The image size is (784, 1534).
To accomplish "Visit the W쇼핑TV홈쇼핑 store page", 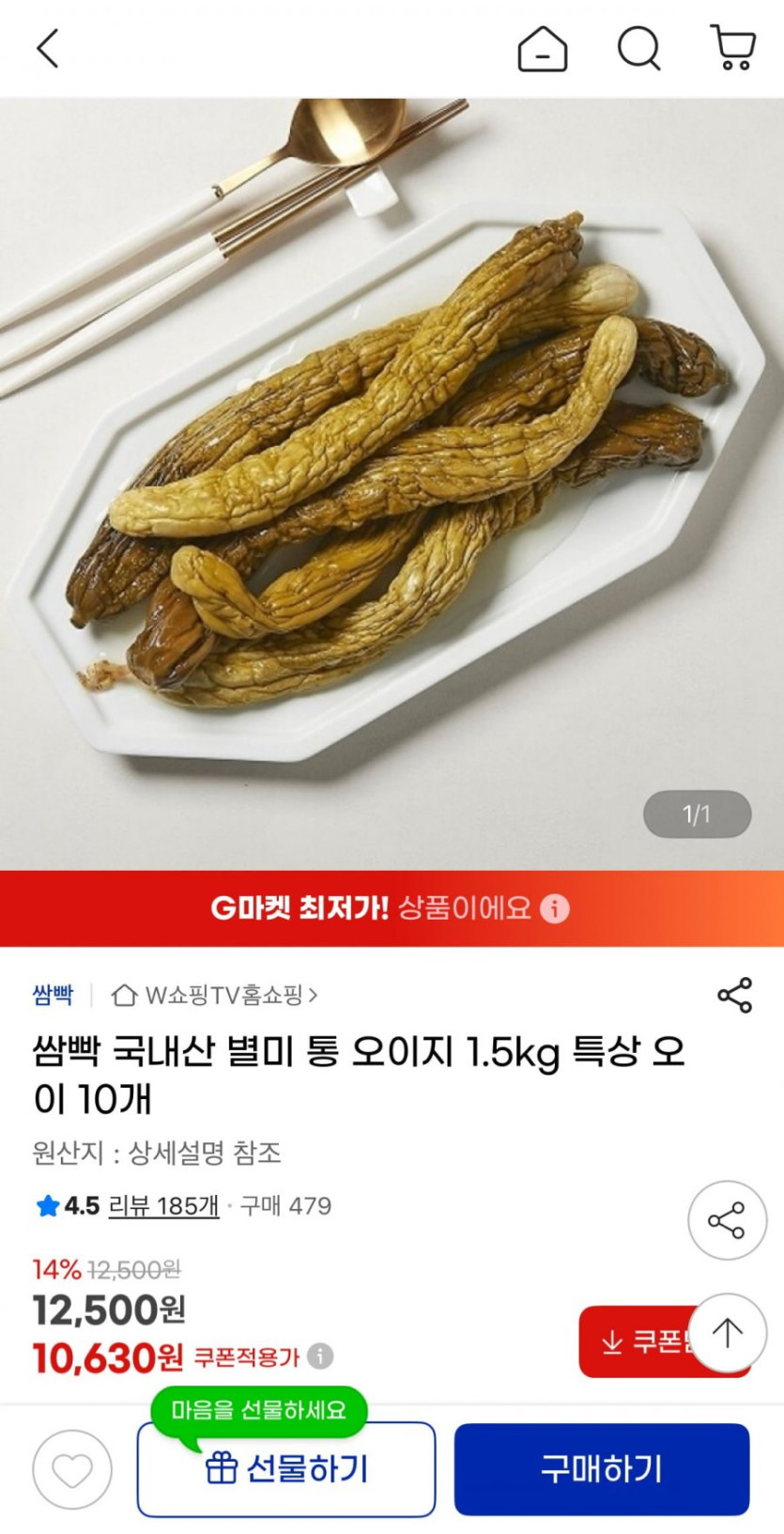I will [x=214, y=995].
